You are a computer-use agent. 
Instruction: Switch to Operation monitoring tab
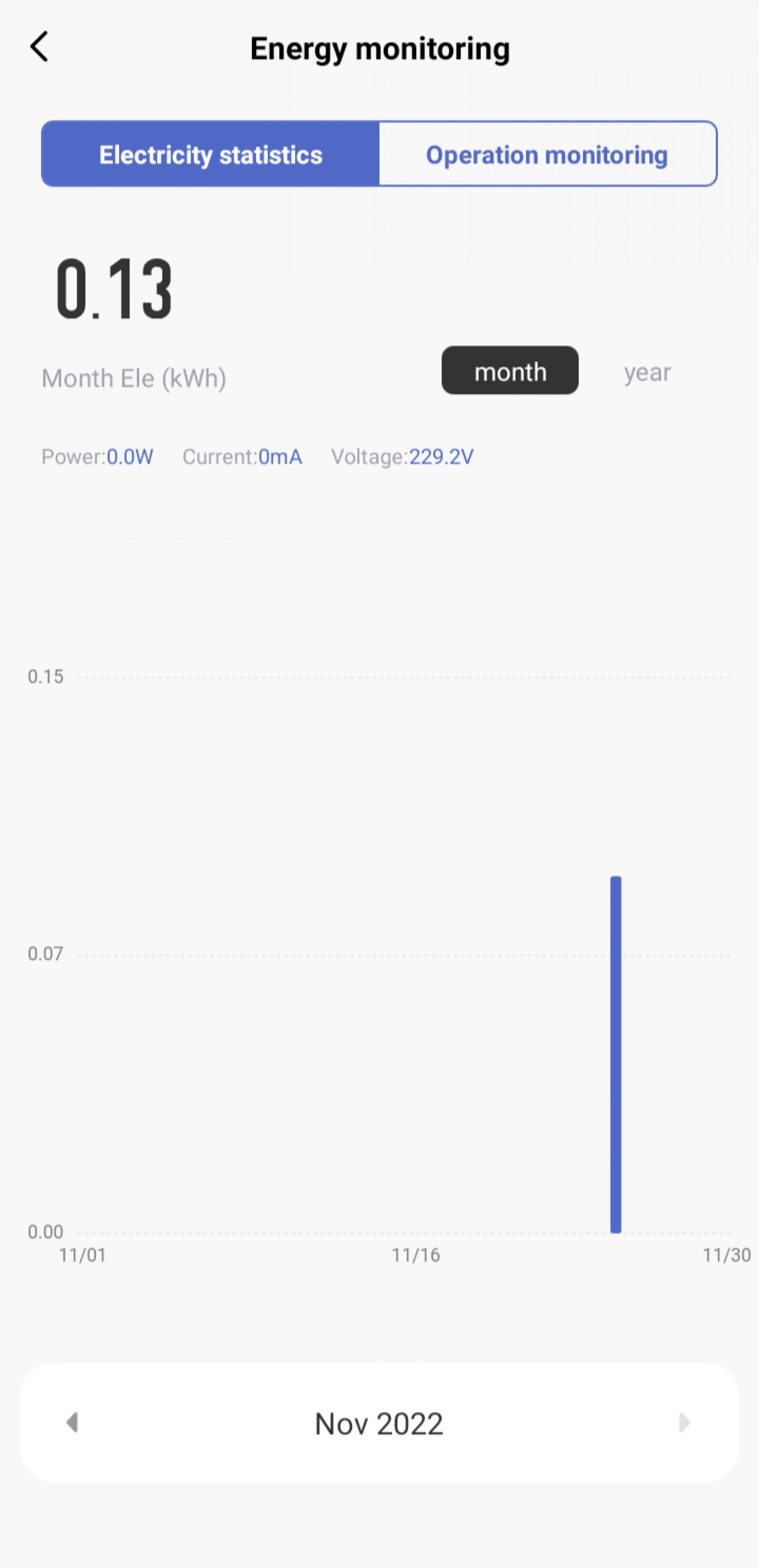(x=548, y=154)
